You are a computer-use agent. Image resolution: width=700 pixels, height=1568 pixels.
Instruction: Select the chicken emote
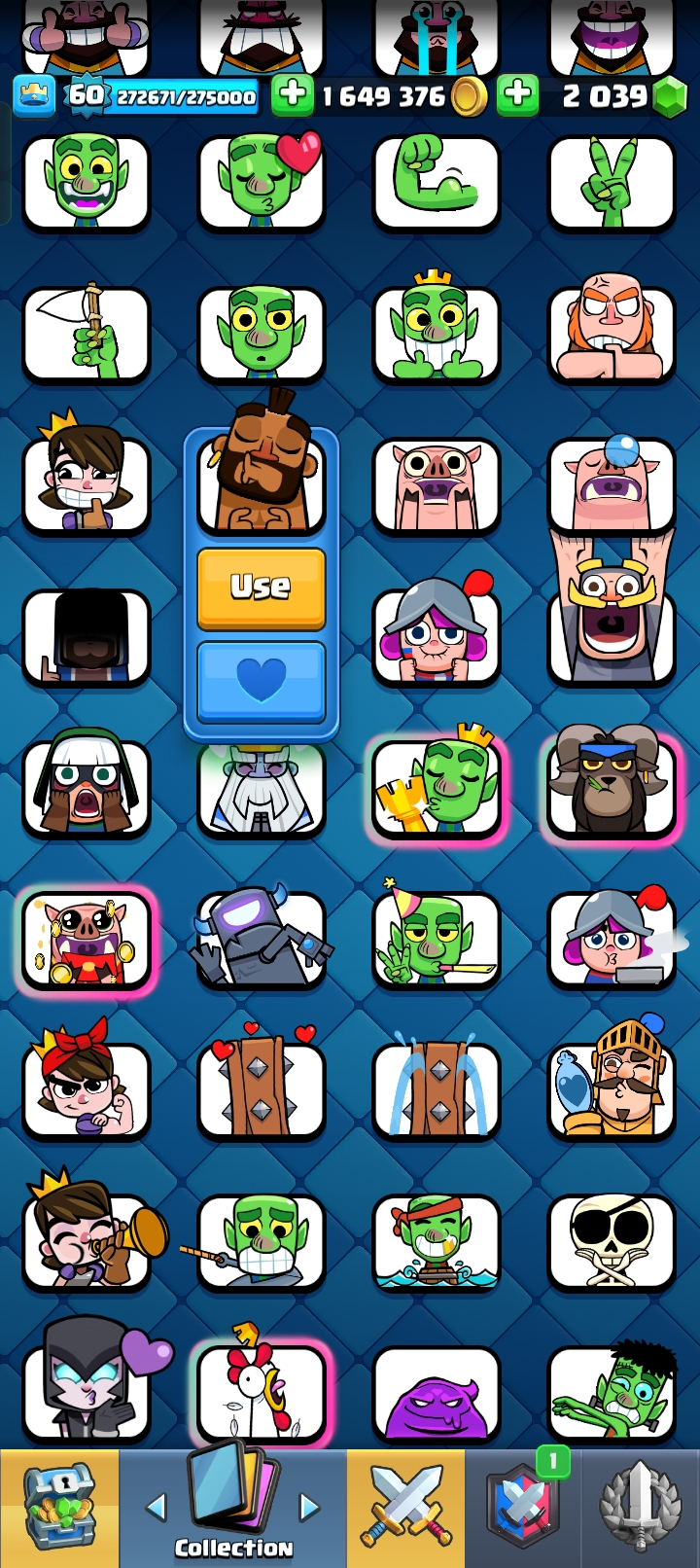click(262, 1392)
